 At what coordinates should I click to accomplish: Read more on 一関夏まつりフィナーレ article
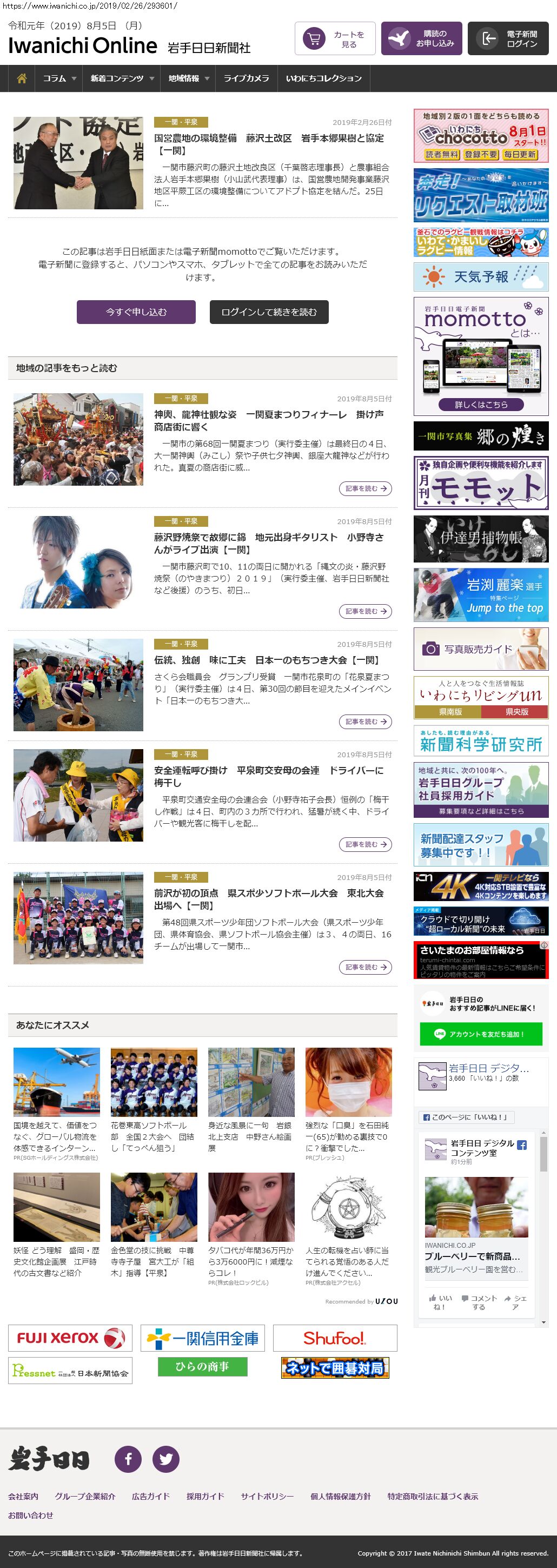tap(364, 488)
